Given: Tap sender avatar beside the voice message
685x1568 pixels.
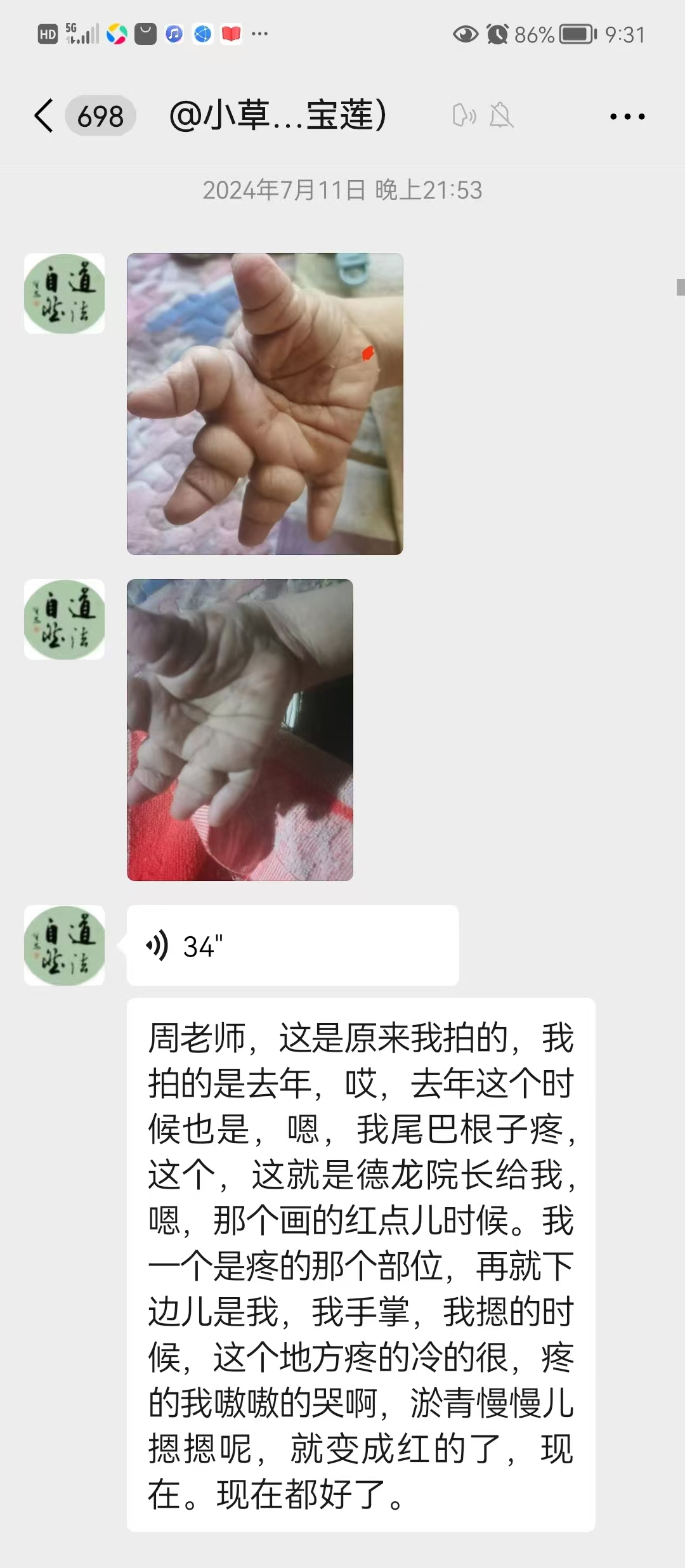Looking at the screenshot, I should click(x=64, y=946).
